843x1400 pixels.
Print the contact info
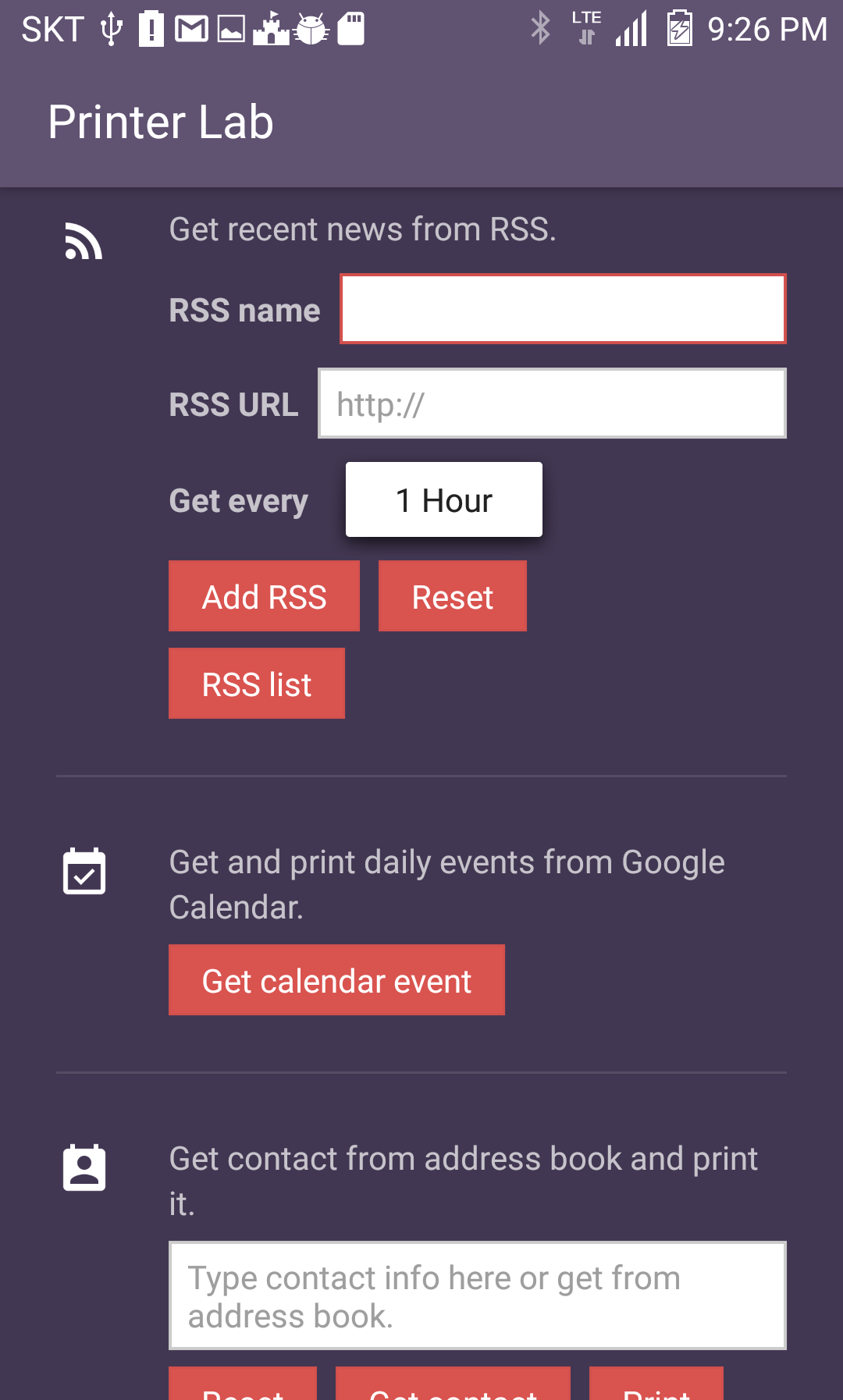coord(656,1386)
